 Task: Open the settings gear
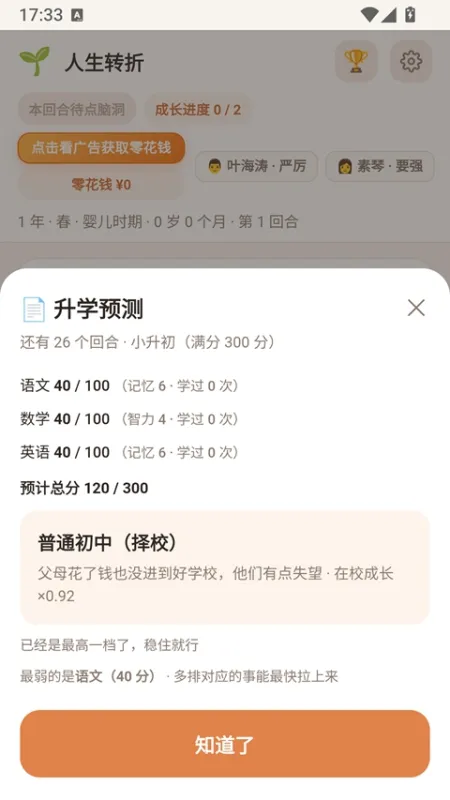pyautogui.click(x=411, y=62)
